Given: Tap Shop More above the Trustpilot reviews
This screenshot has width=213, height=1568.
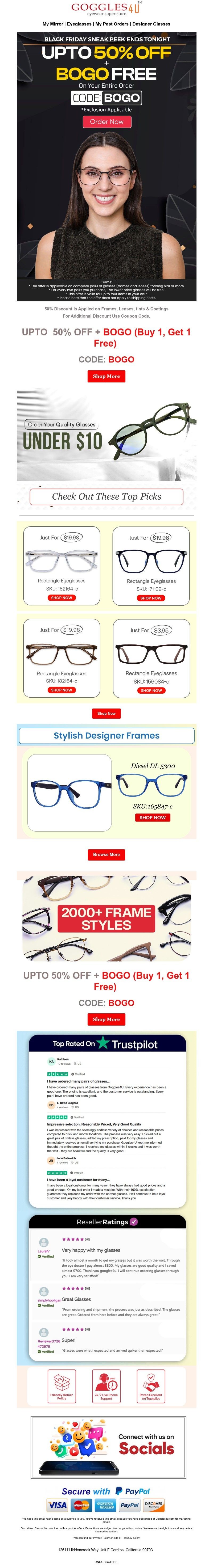Looking at the screenshot, I should pyautogui.click(x=106, y=1019).
